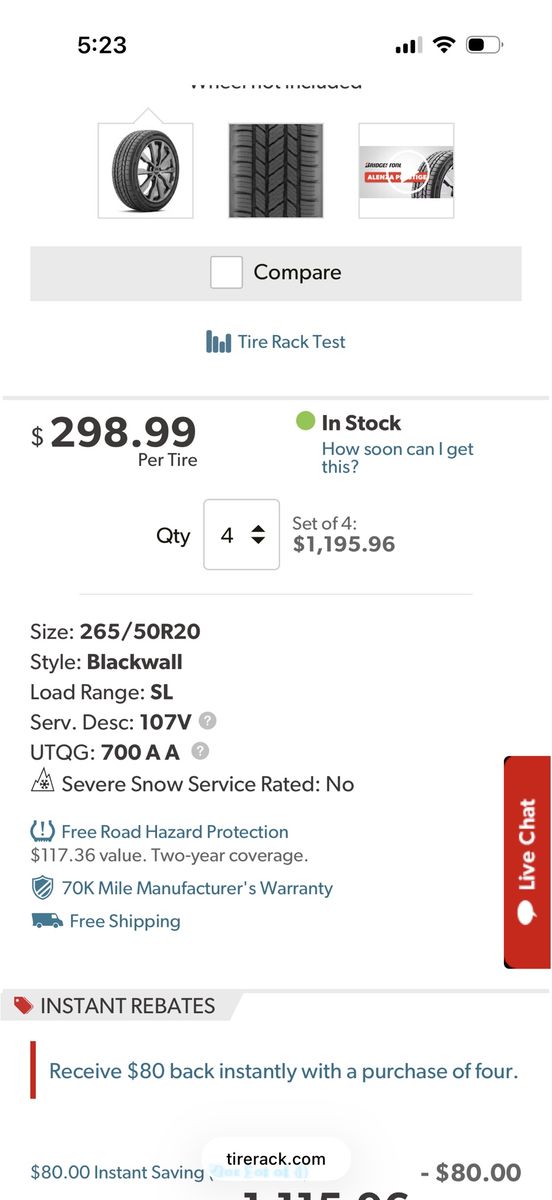Viewport: 552px width, 1200px height.
Task: Show help for Serv. Desc 107V
Action: [208, 720]
